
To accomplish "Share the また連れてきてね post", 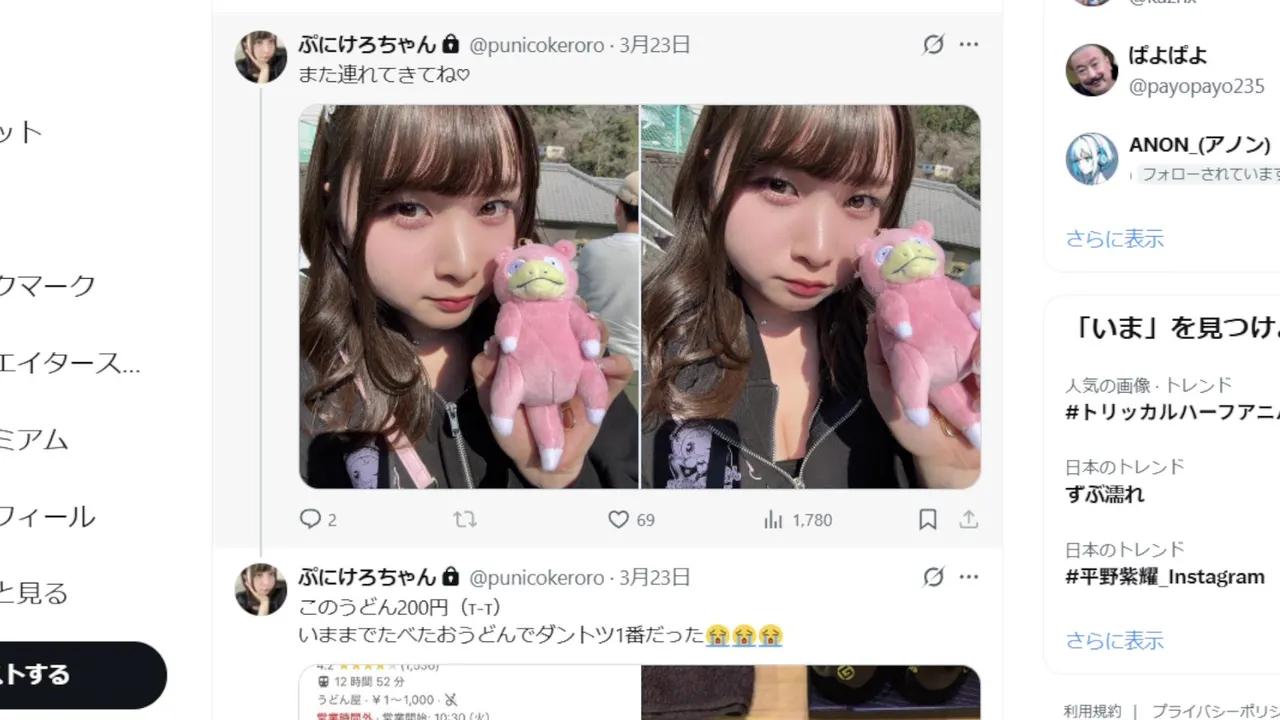I will click(968, 519).
